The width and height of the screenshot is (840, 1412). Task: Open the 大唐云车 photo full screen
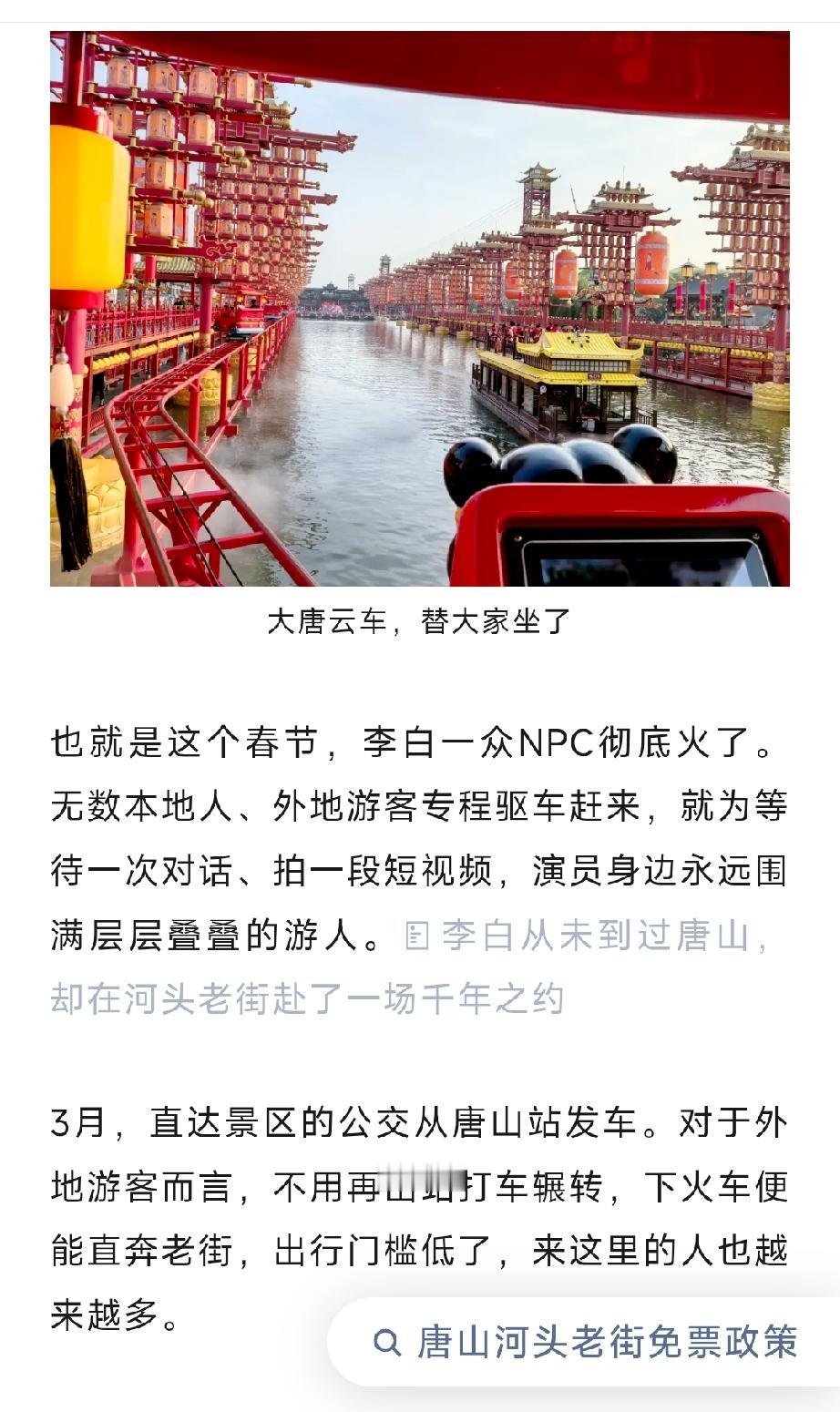(x=420, y=309)
